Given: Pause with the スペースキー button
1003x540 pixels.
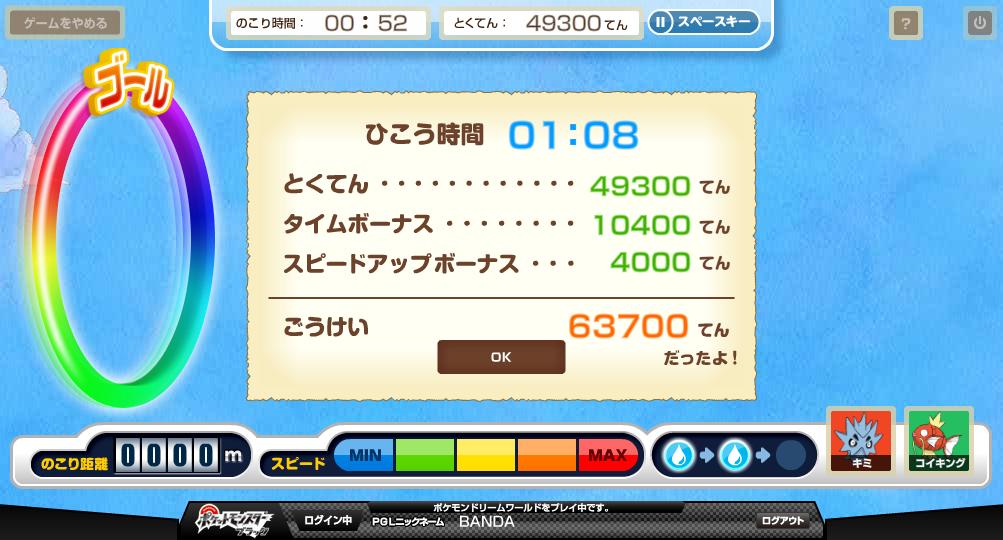Looking at the screenshot, I should tap(703, 22).
